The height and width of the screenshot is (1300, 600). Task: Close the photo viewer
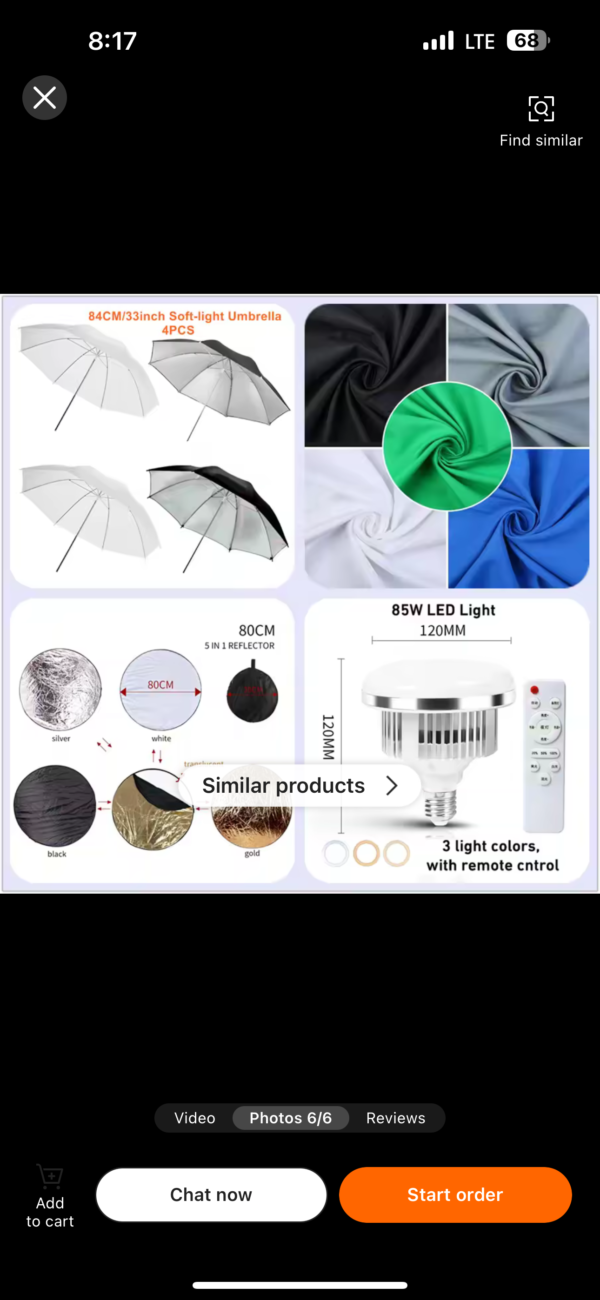(x=44, y=98)
